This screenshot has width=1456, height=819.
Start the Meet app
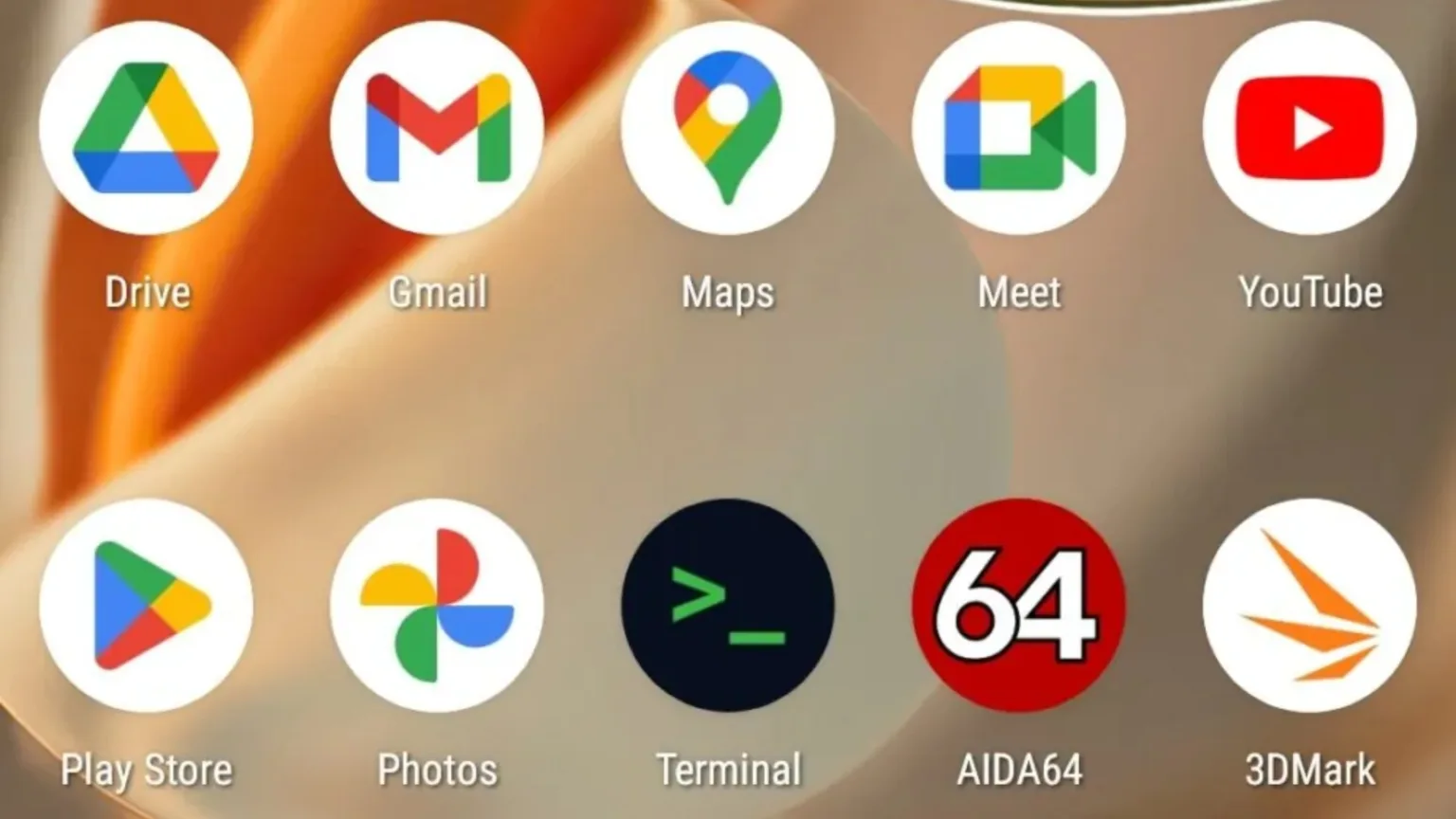pyautogui.click(x=1019, y=128)
